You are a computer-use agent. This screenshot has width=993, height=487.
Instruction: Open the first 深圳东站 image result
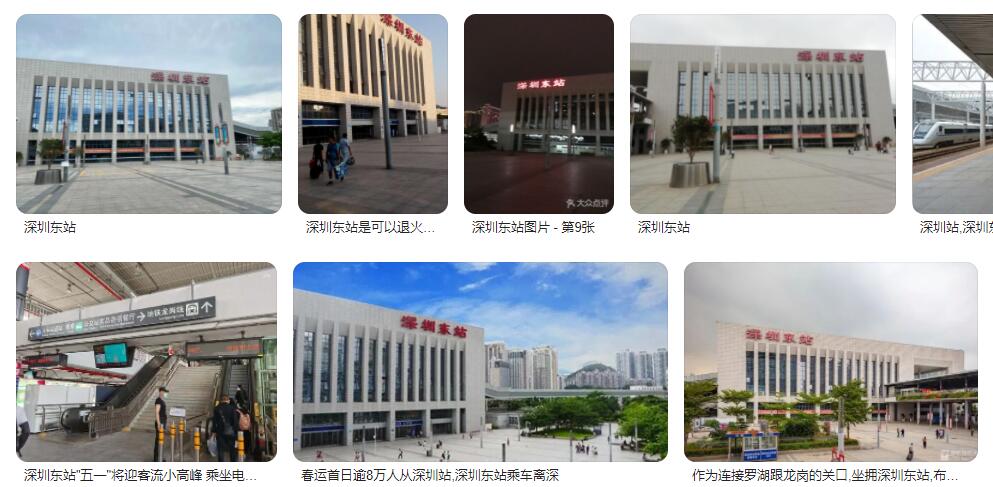[x=148, y=113]
